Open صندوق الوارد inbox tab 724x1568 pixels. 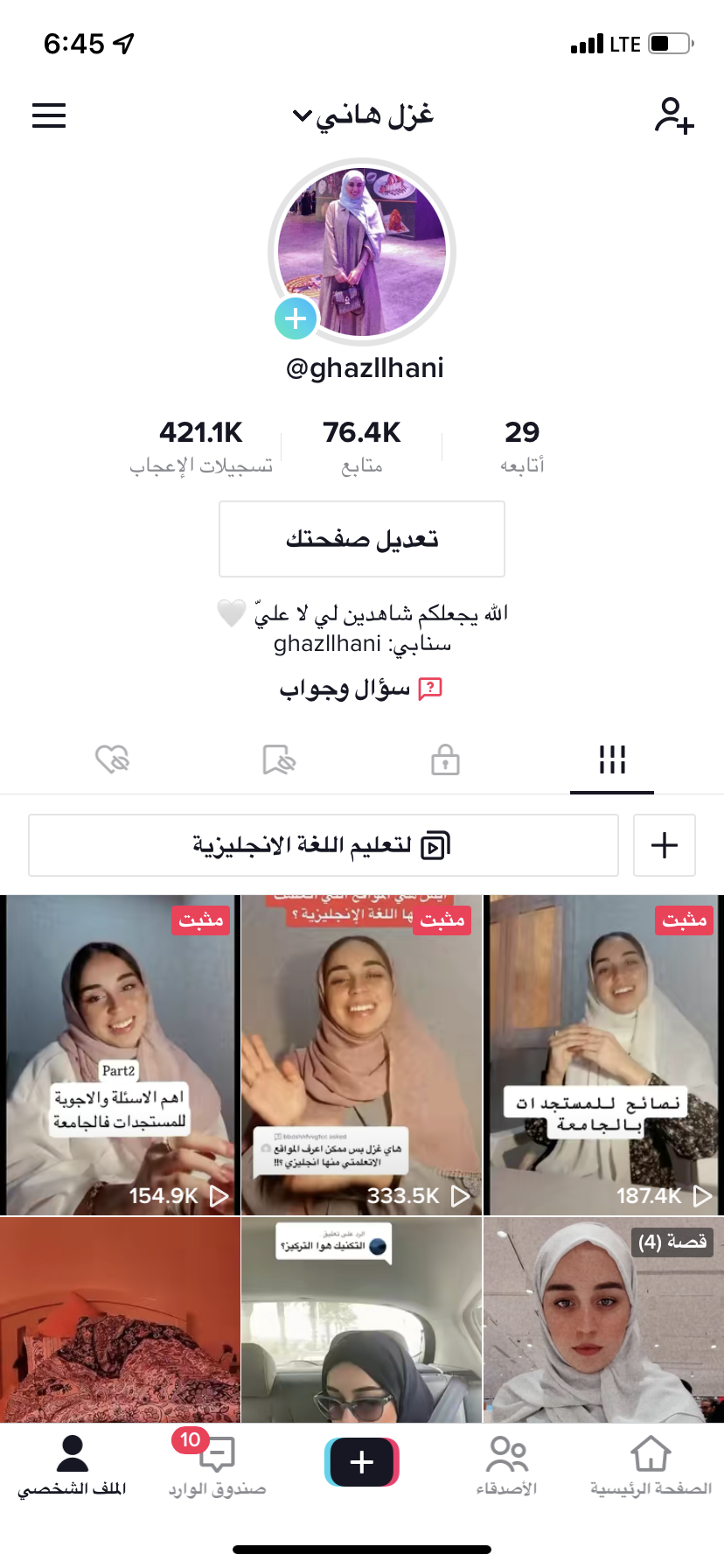(217, 1463)
